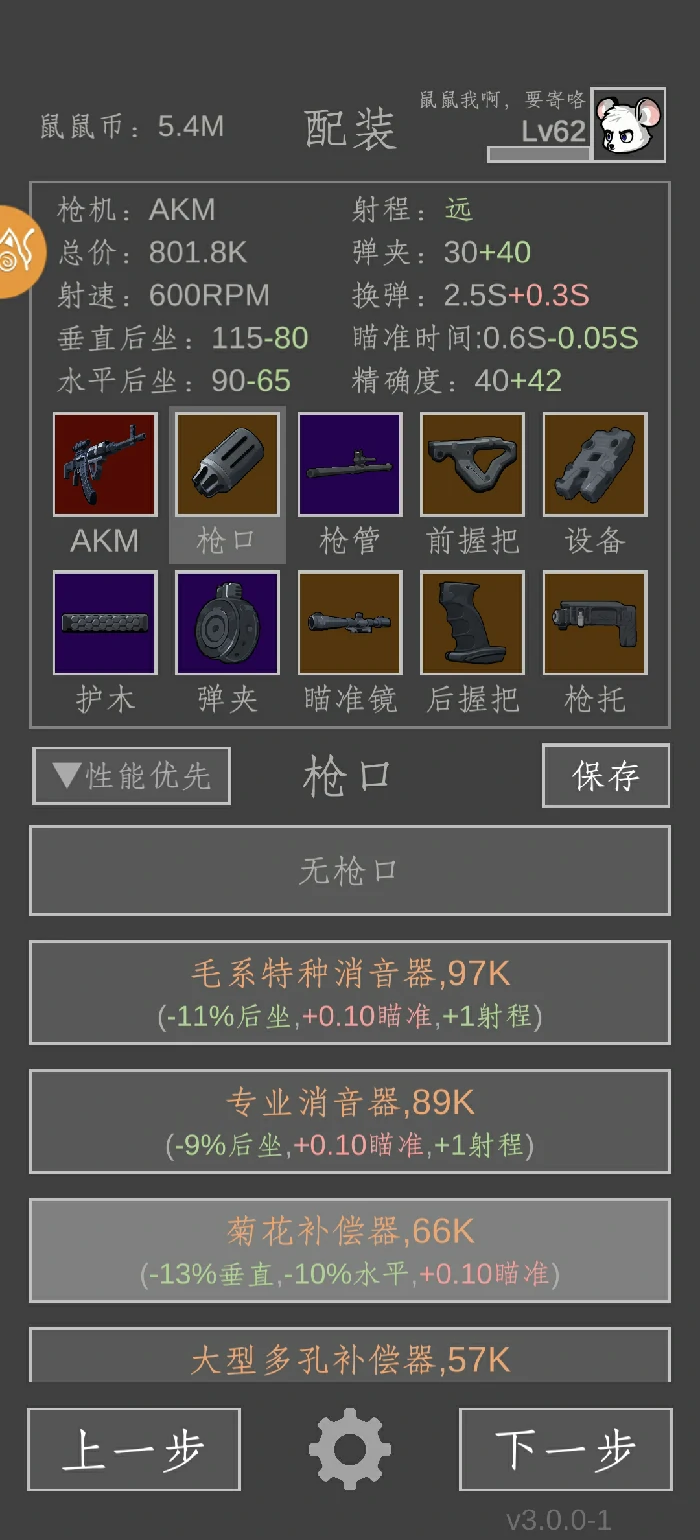Save the loadout with 保存
700x1540 pixels.
(x=606, y=776)
